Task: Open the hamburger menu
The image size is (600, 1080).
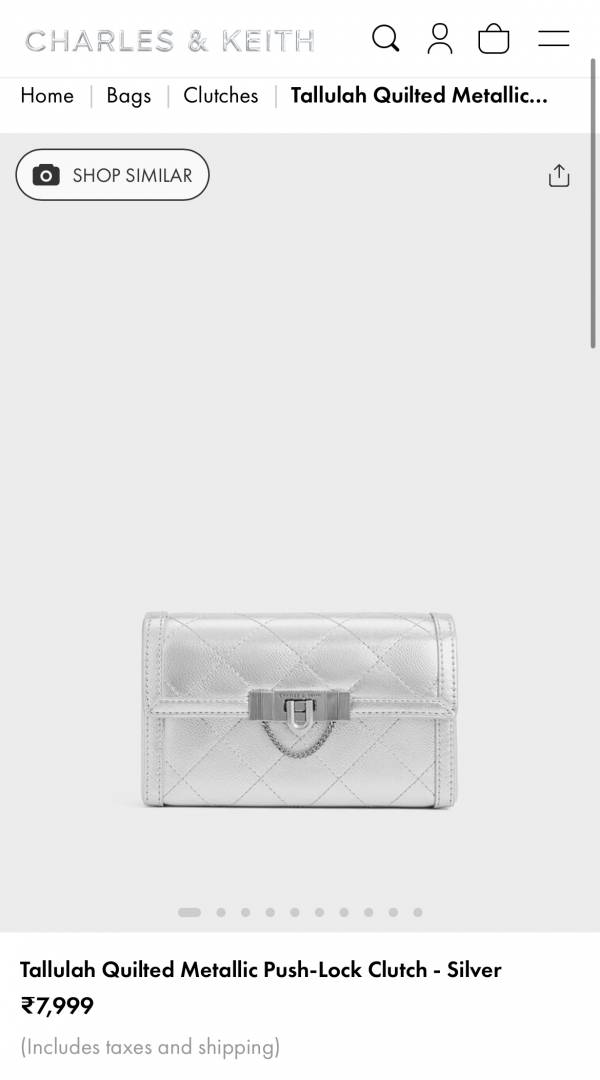Action: (x=553, y=39)
